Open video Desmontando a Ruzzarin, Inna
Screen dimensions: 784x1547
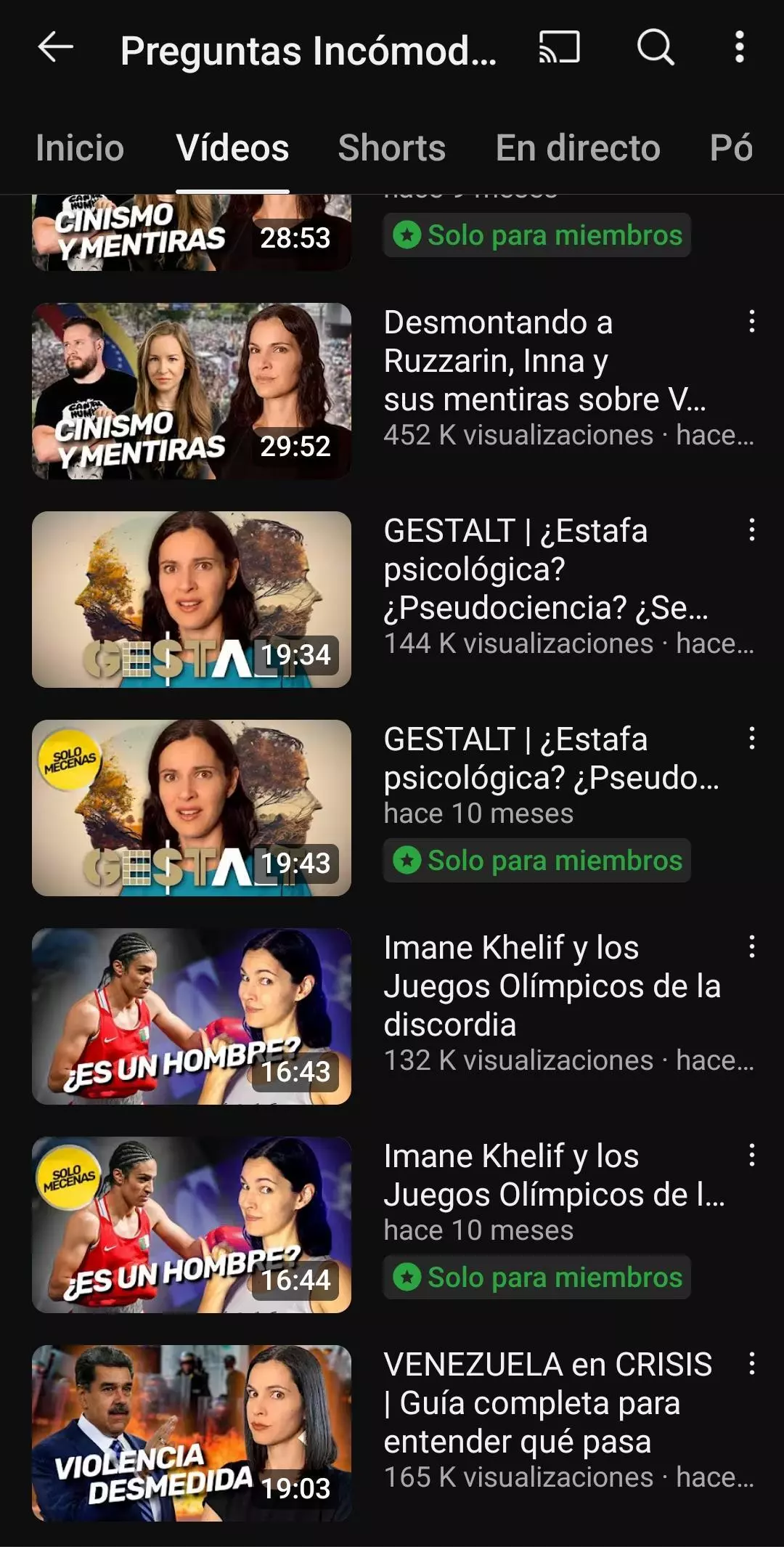(x=192, y=391)
